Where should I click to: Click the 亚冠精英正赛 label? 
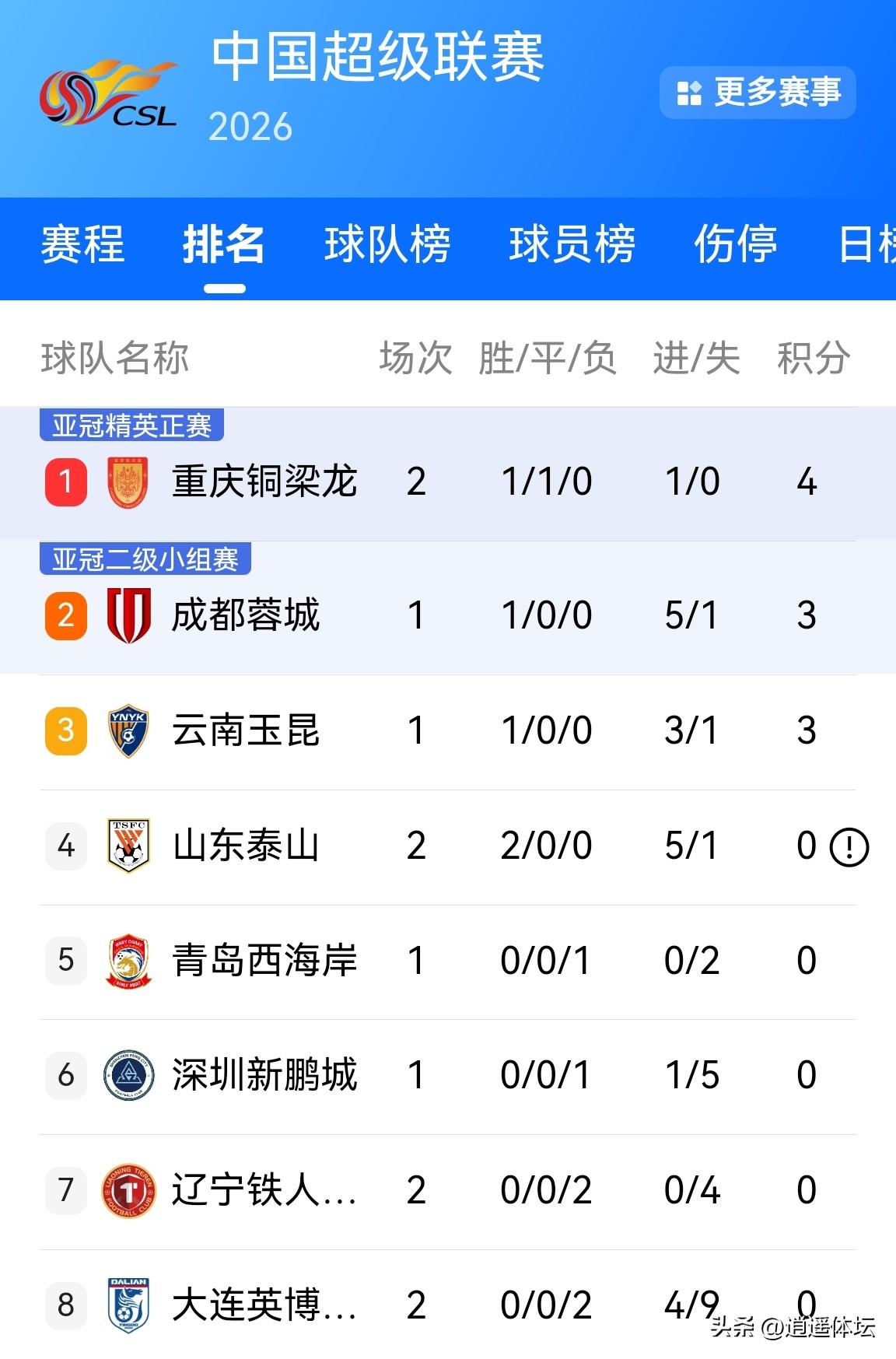click(x=131, y=426)
